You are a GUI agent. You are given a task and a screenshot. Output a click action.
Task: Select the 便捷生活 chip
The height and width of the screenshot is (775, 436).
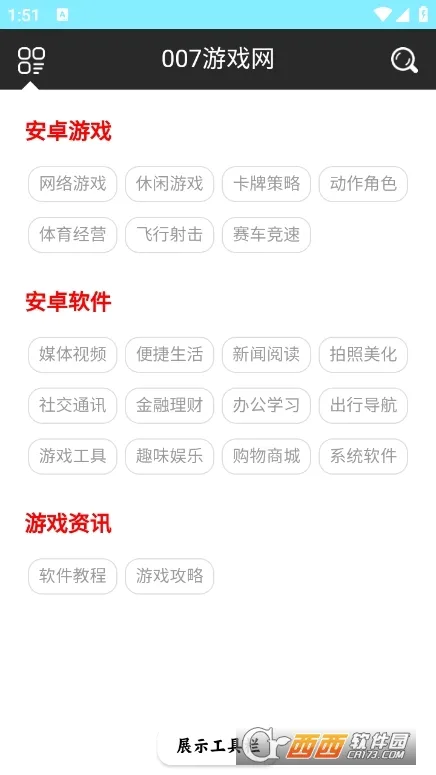(170, 355)
